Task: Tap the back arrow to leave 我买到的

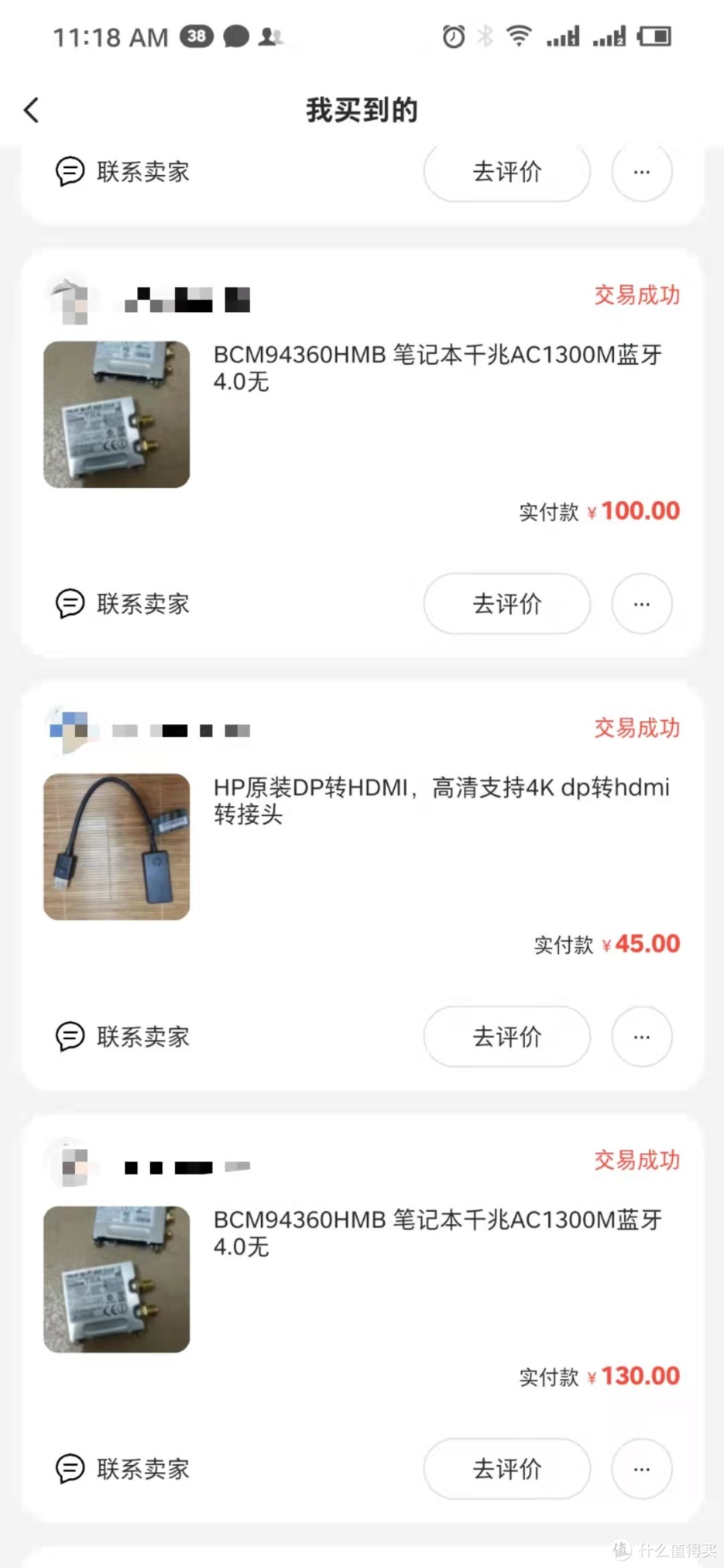Action: tap(32, 109)
